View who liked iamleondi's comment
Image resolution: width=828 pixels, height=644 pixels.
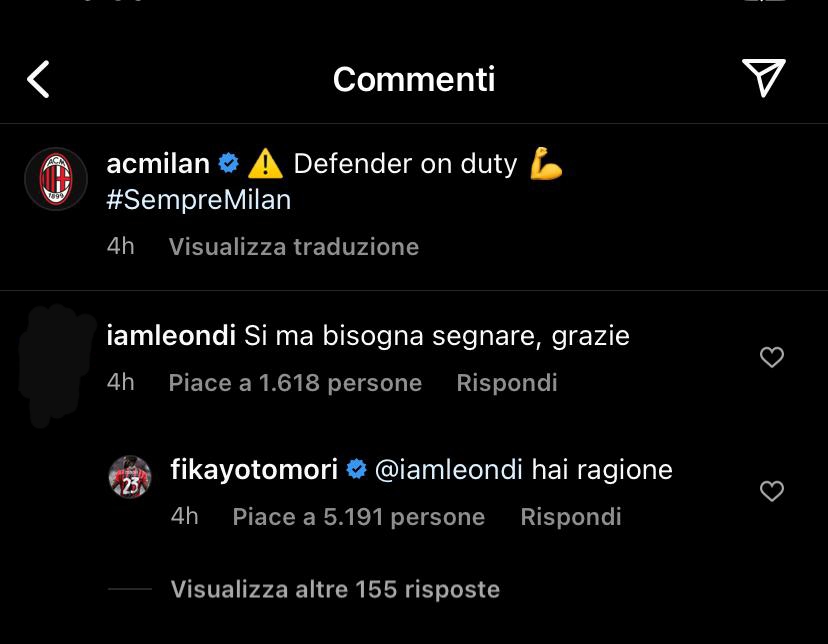point(295,383)
